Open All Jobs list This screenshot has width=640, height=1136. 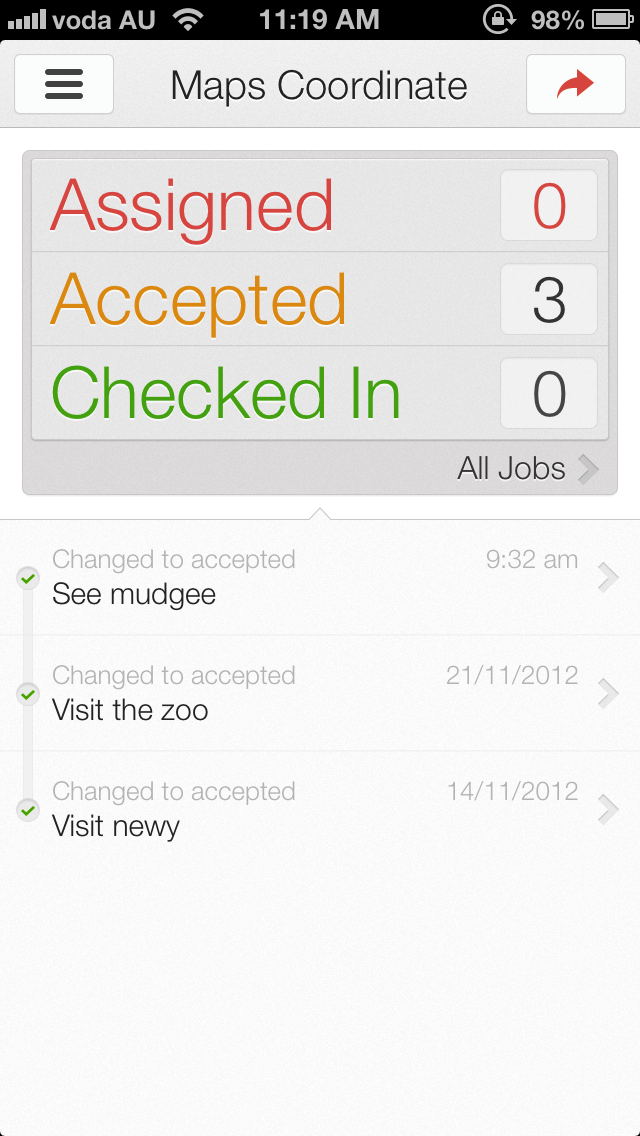(527, 468)
